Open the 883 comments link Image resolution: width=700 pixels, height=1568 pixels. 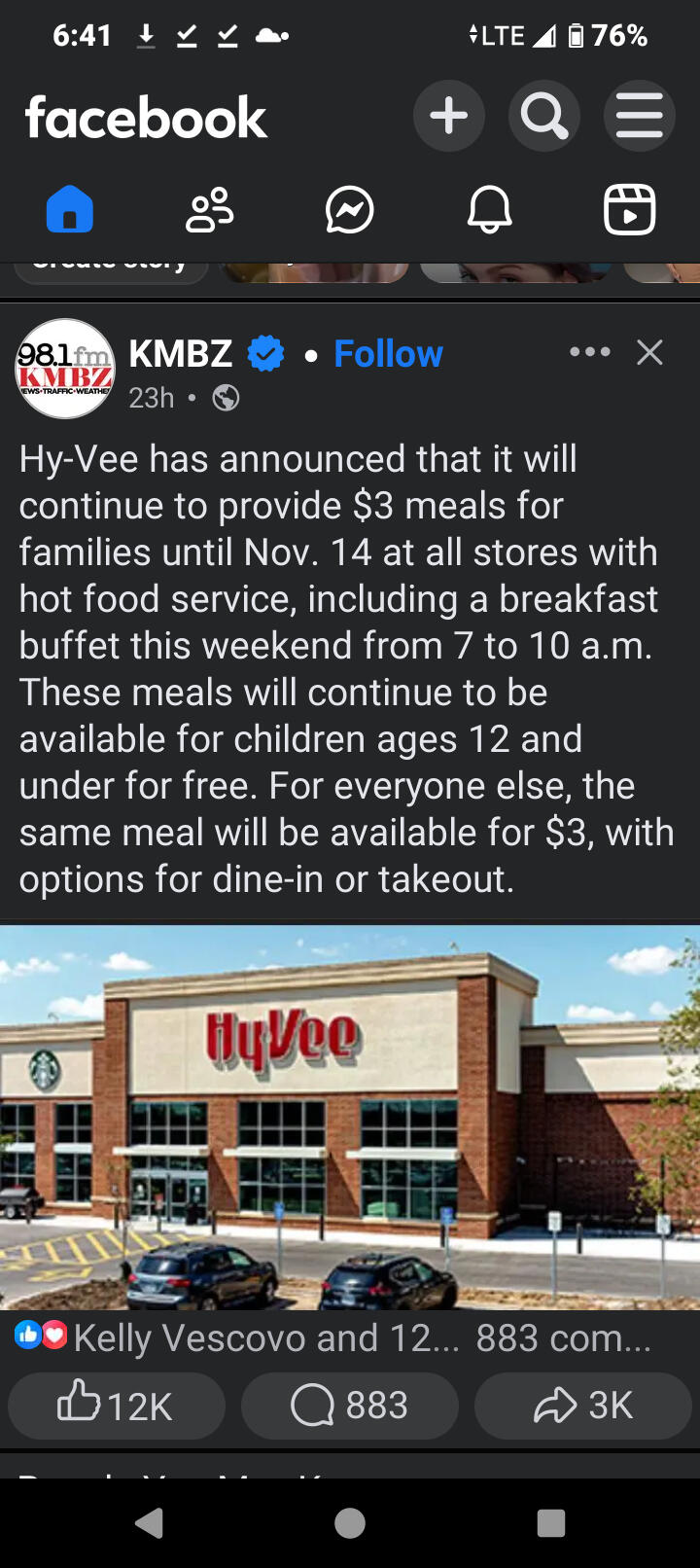click(x=564, y=1338)
